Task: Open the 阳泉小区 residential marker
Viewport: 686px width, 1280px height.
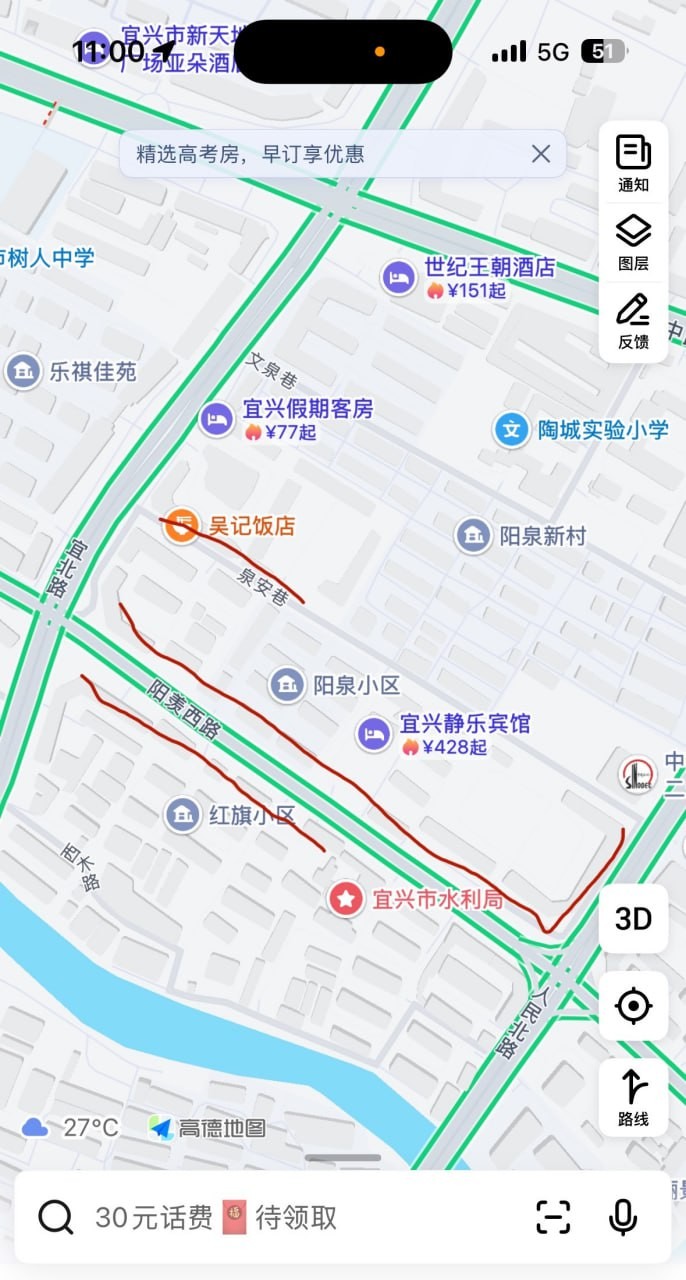Action: [x=288, y=685]
